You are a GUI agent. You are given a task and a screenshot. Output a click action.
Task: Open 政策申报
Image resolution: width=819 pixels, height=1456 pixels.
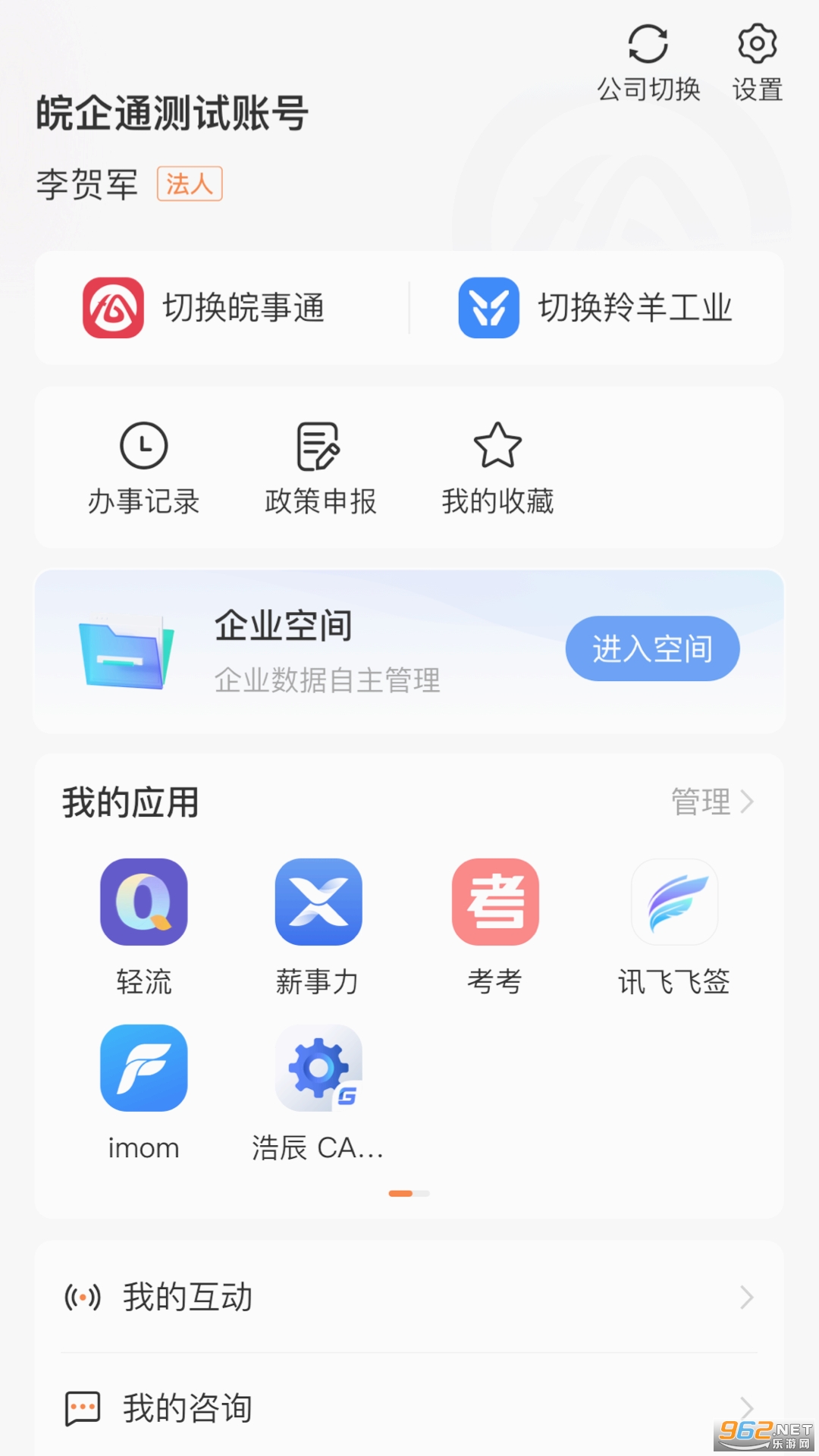coord(320,469)
